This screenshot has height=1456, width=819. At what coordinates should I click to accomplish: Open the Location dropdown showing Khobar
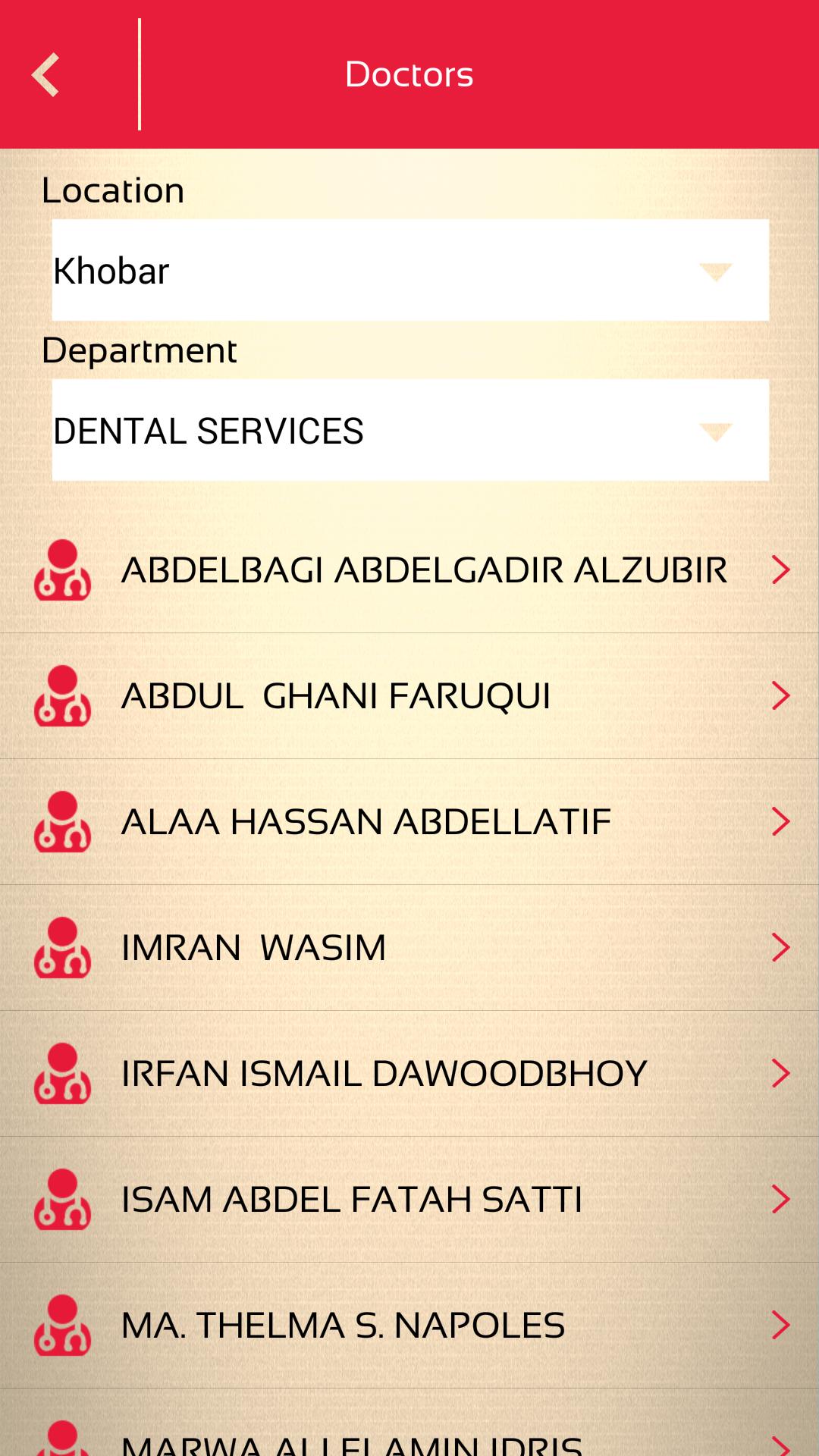409,270
